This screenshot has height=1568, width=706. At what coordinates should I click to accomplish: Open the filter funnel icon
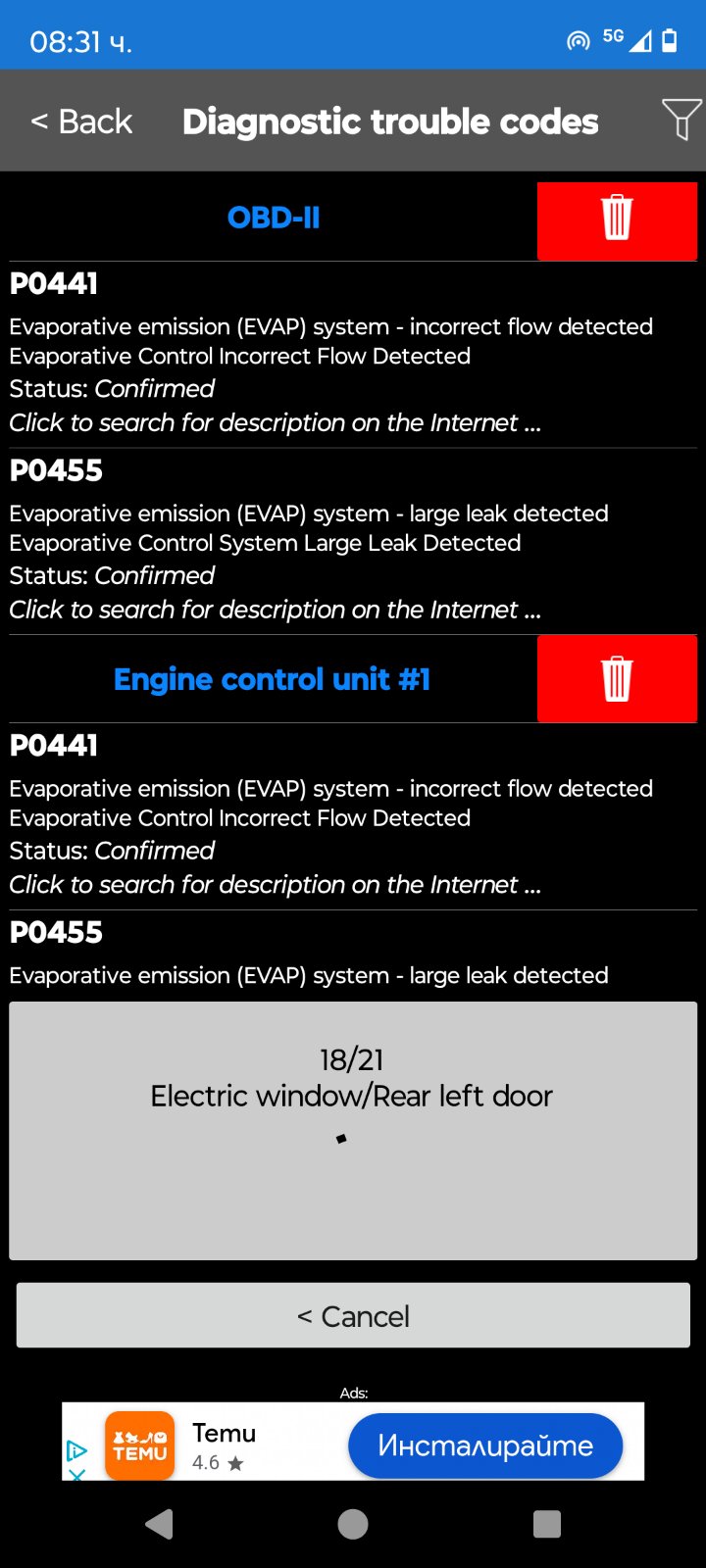coord(681,121)
